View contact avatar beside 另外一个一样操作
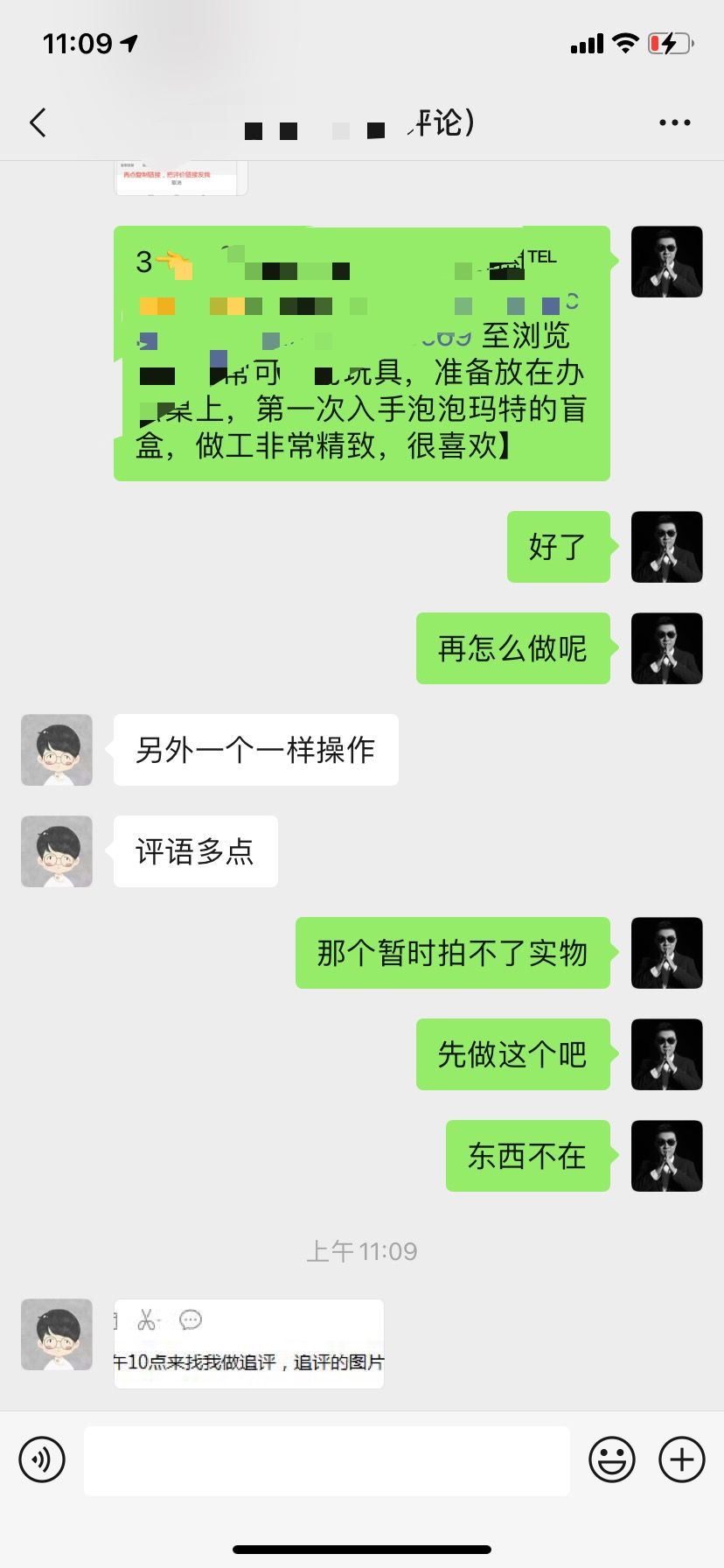Image resolution: width=724 pixels, height=1568 pixels. 57,750
